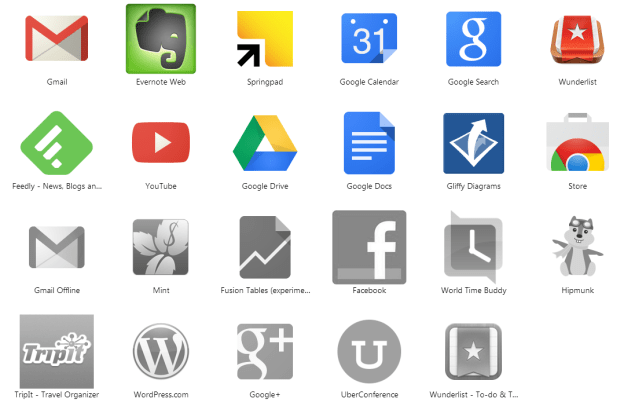The width and height of the screenshot is (624, 417).
Task: Launch Hipmunk
Action: tap(577, 247)
